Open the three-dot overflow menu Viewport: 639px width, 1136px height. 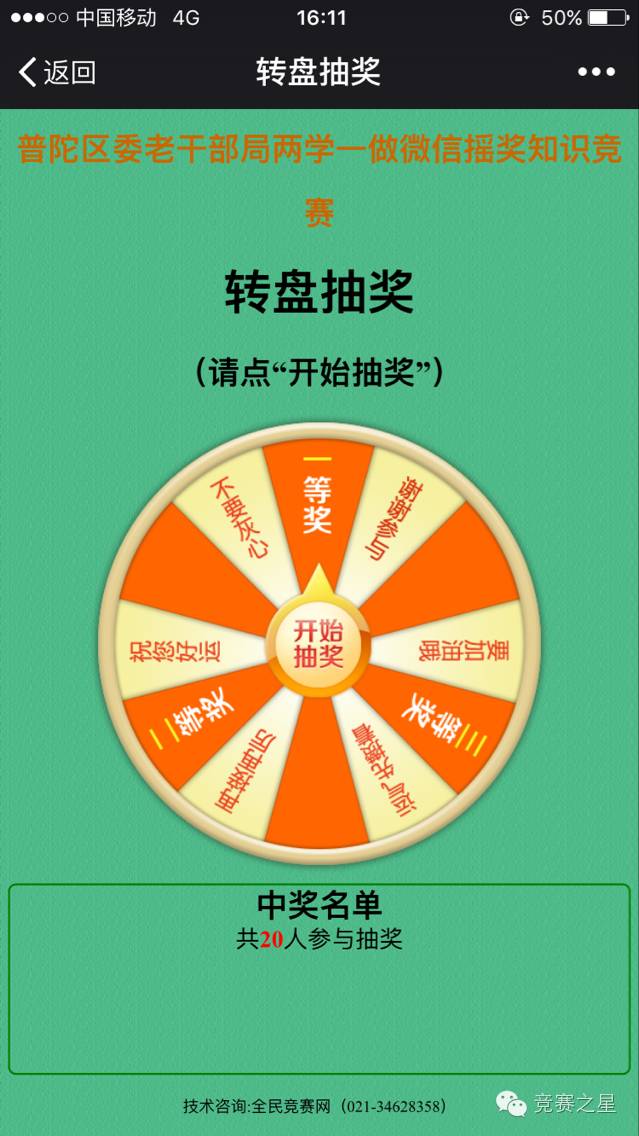point(596,72)
